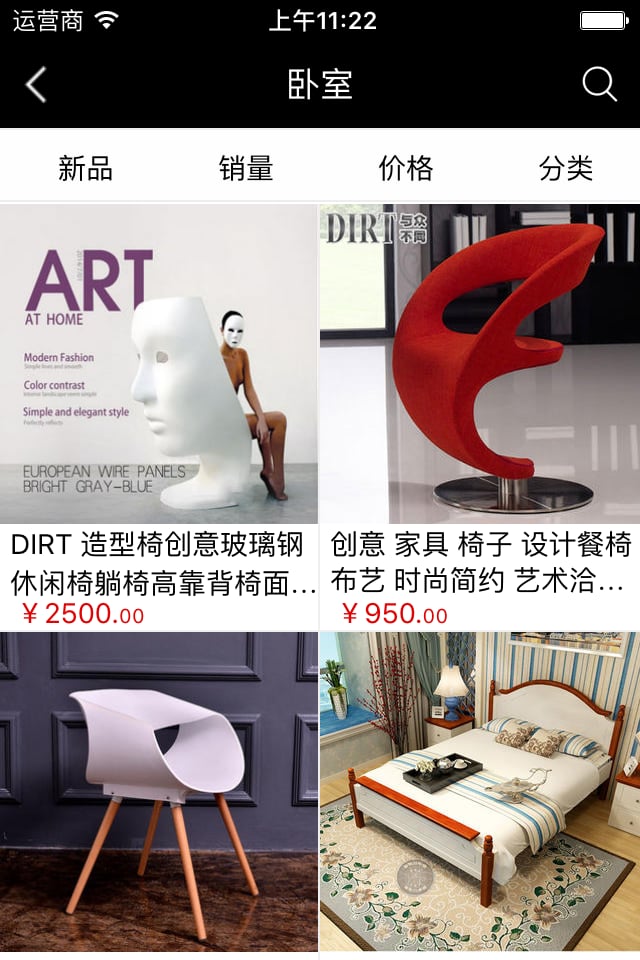Sort products by 销量
This screenshot has height=960, width=640.
click(246, 168)
